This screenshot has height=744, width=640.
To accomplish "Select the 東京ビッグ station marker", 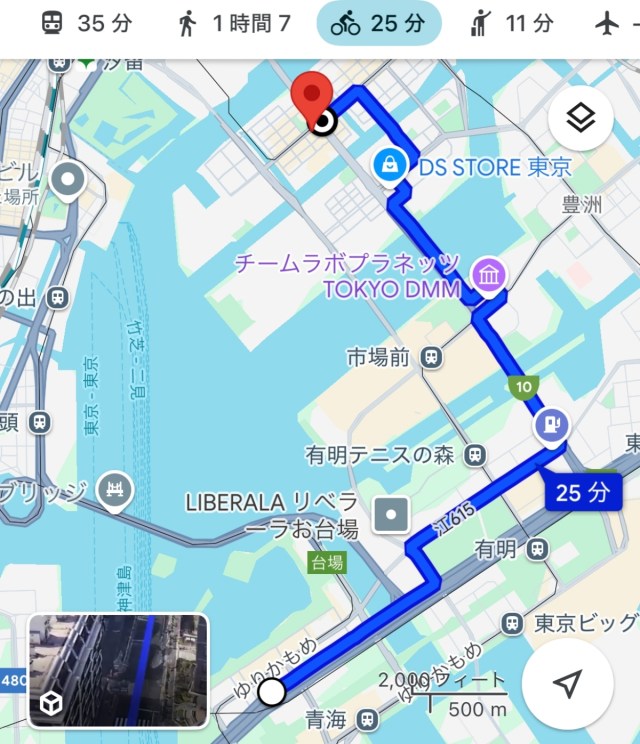I will (512, 623).
